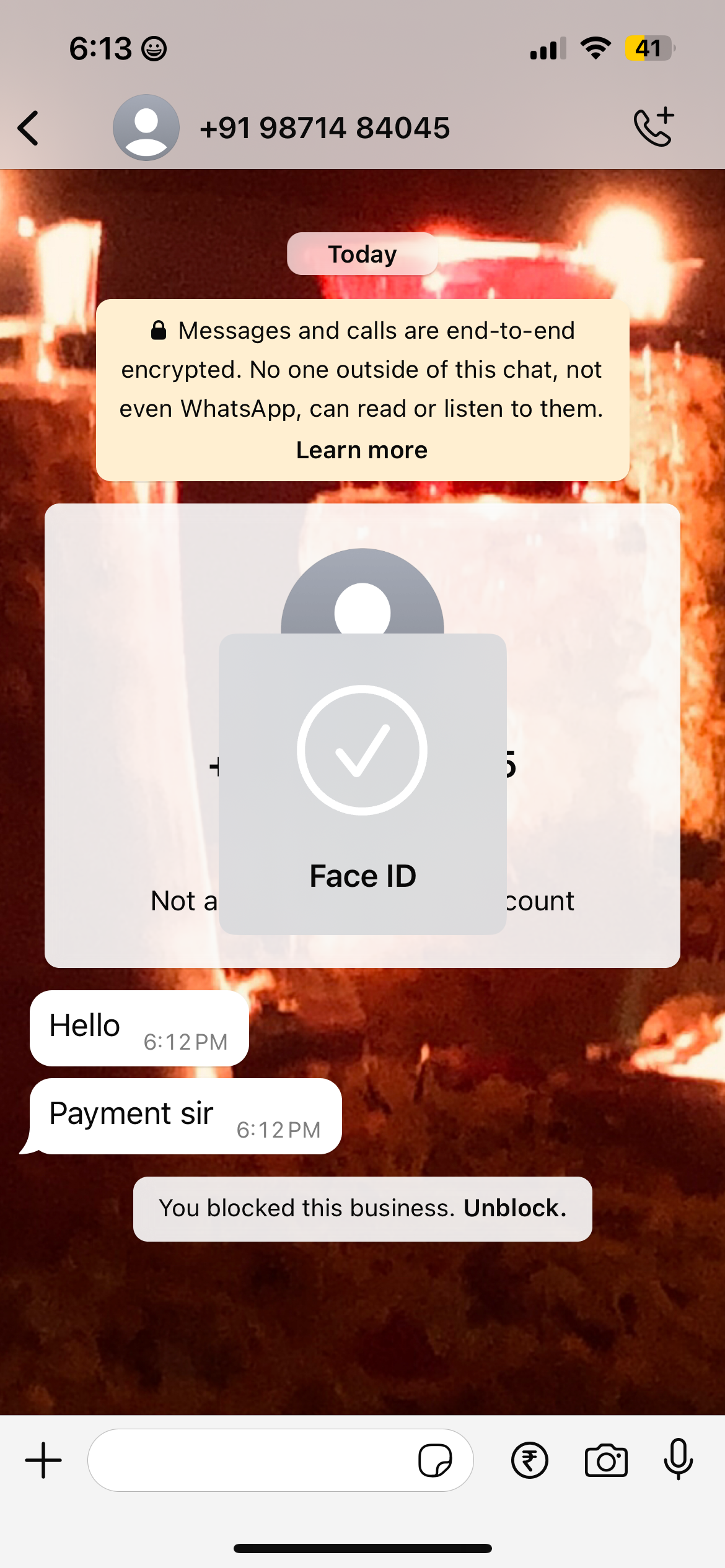The width and height of the screenshot is (725, 1568).
Task: Open the attachment plus menu
Action: (43, 1460)
